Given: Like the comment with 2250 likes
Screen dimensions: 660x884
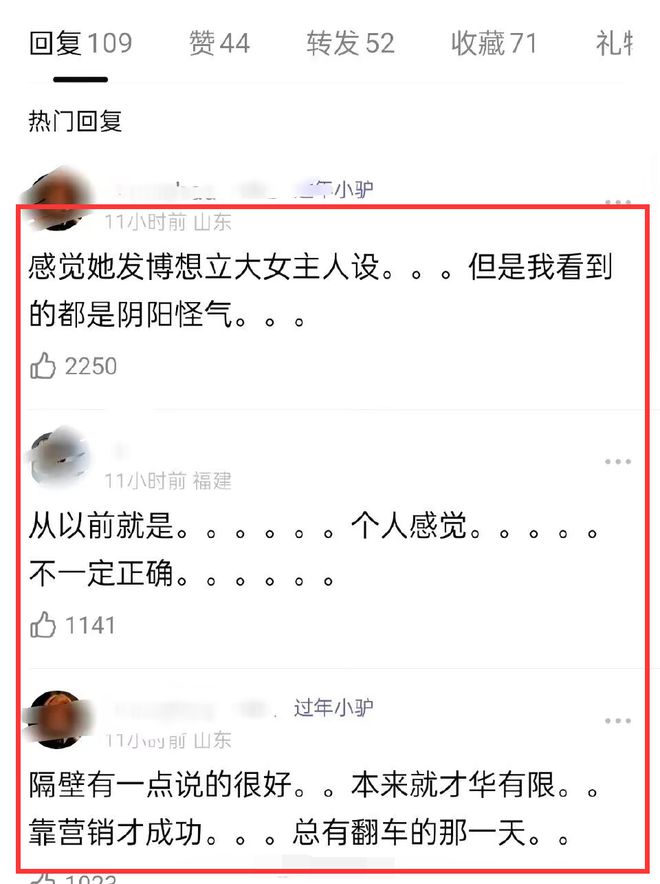Looking at the screenshot, I should 43,366.
